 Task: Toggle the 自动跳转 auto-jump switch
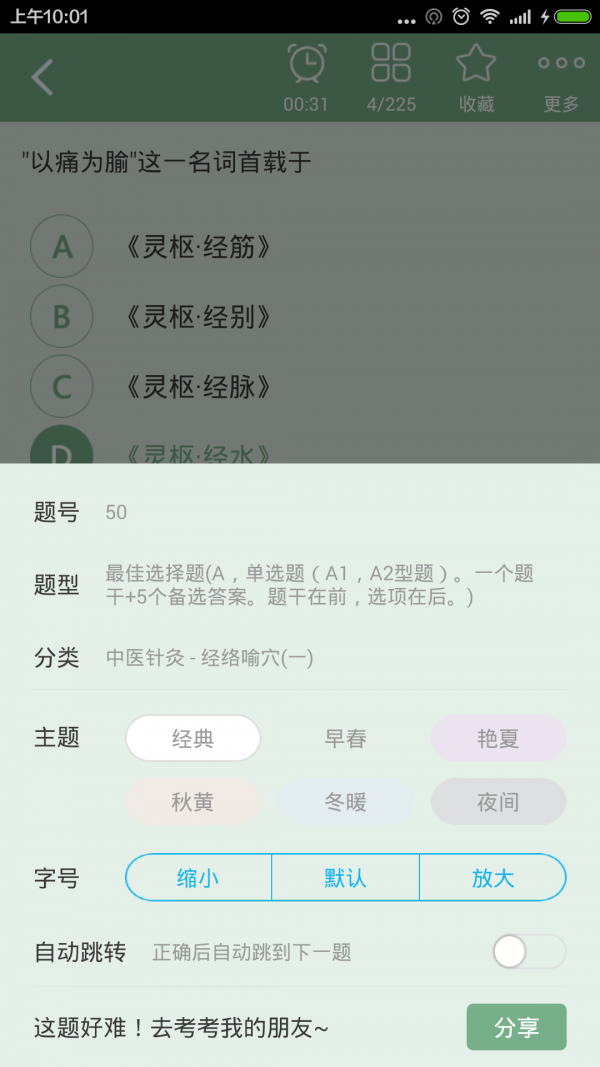click(x=528, y=952)
